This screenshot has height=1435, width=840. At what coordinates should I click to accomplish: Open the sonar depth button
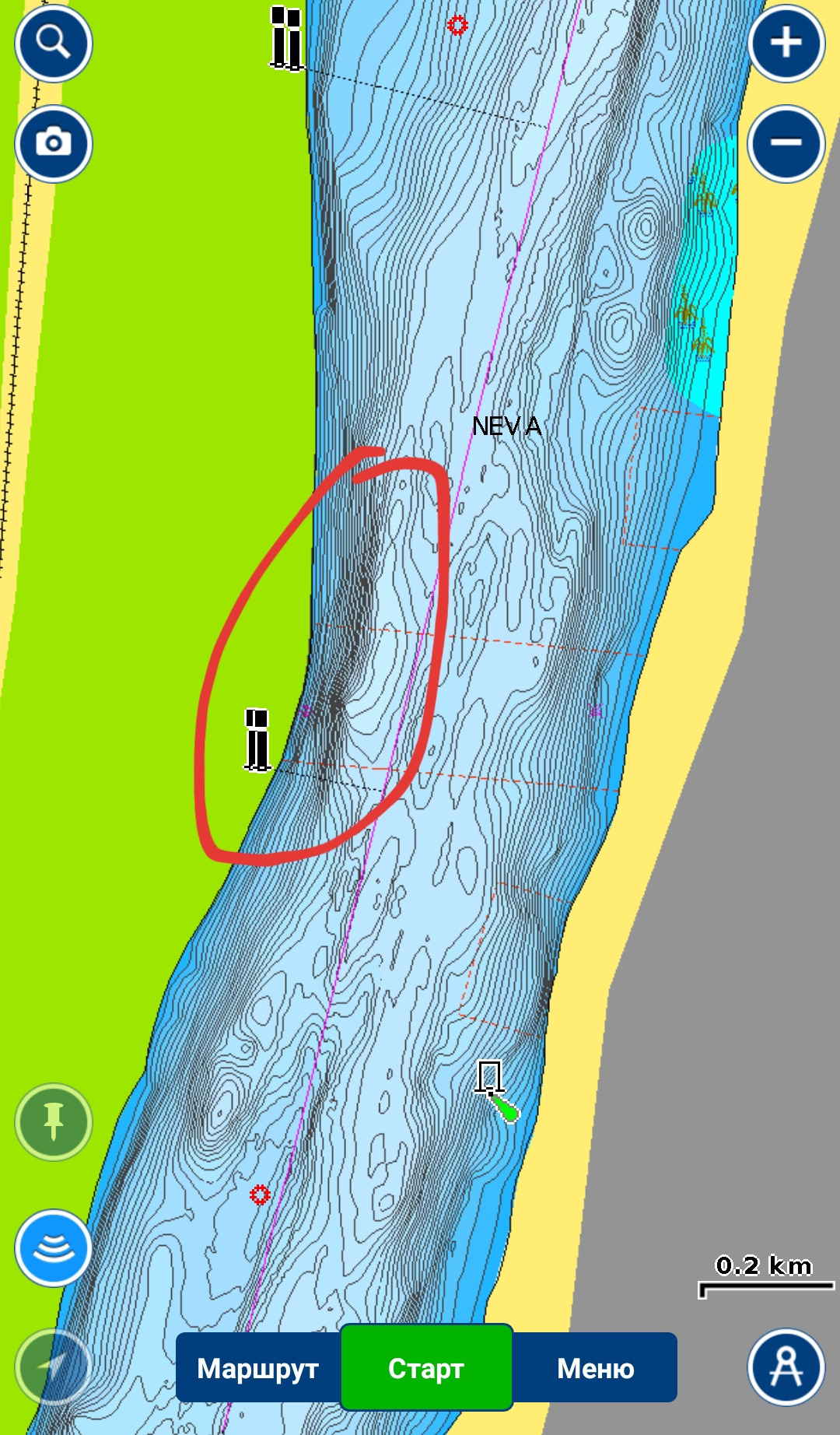[x=54, y=1248]
